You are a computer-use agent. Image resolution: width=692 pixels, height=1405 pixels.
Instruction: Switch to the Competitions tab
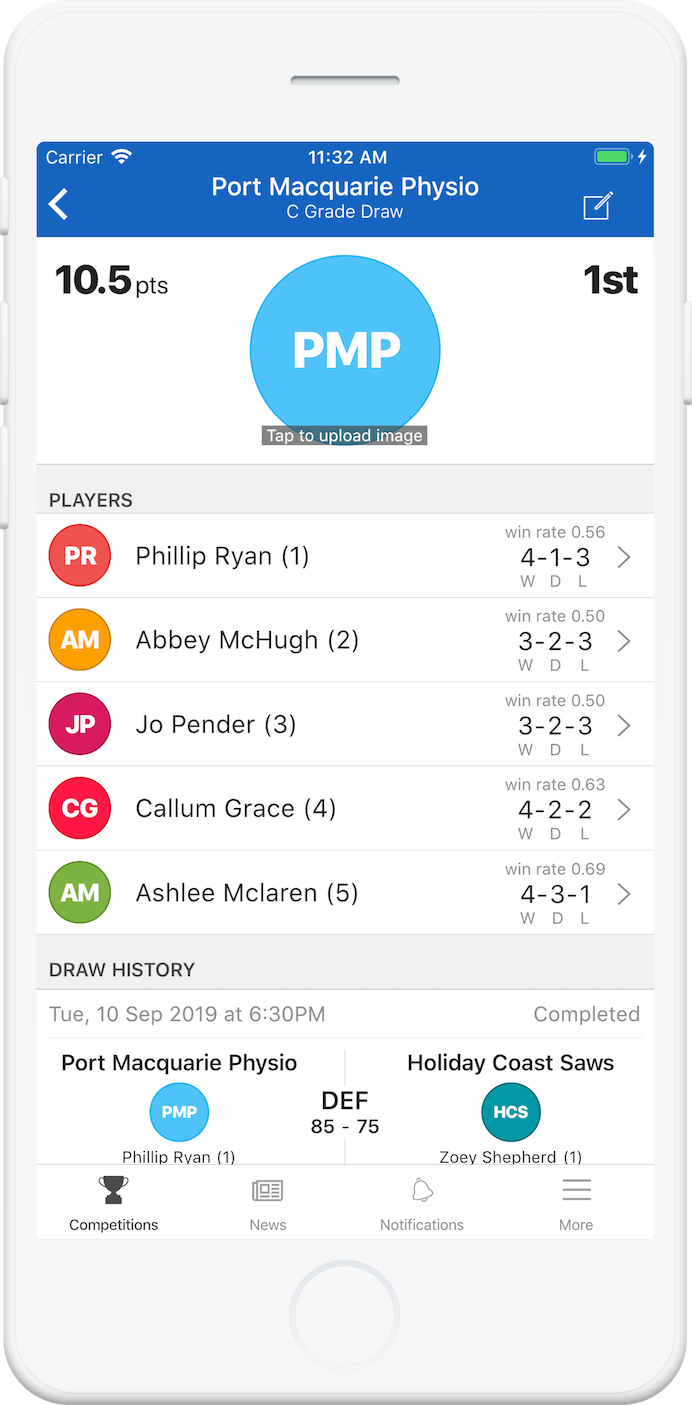point(114,1203)
